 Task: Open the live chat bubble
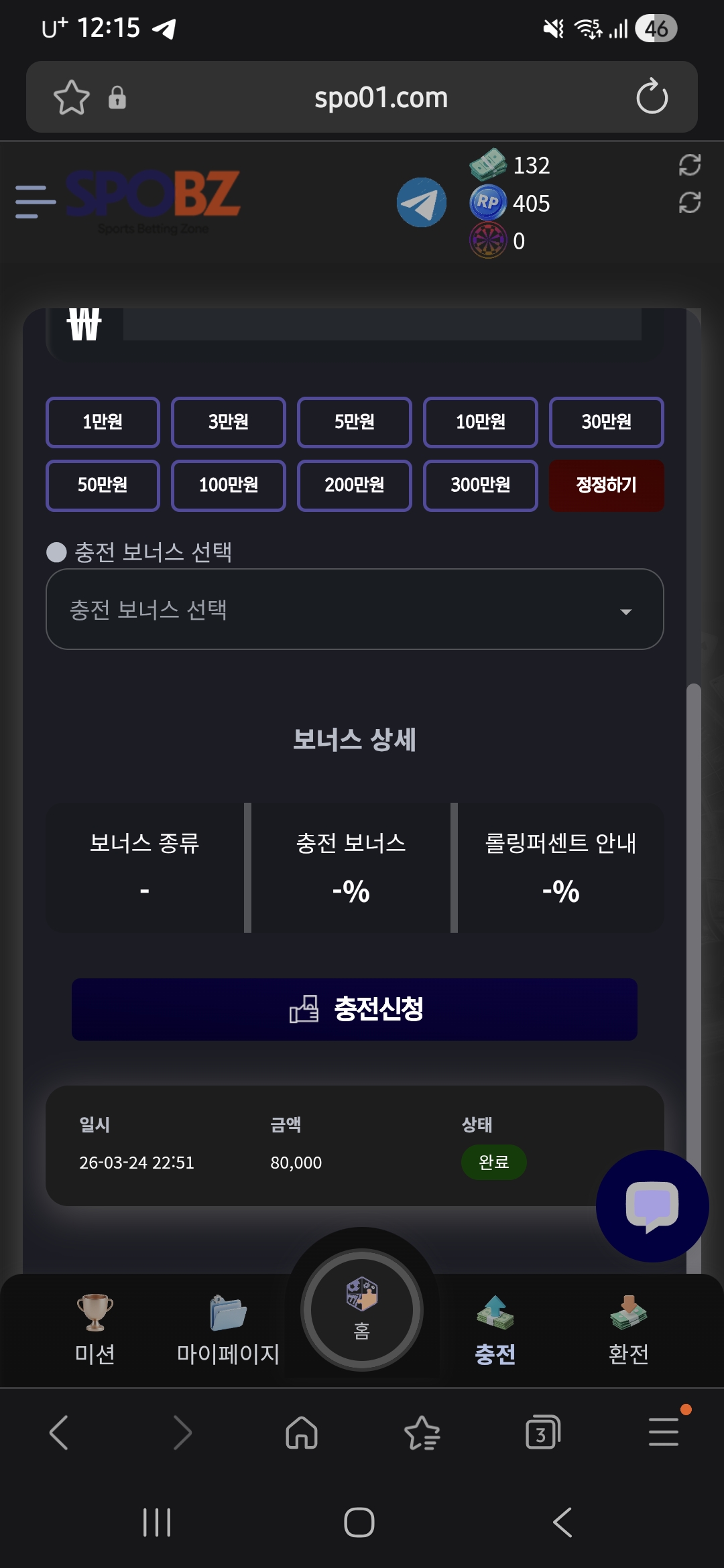(652, 1206)
